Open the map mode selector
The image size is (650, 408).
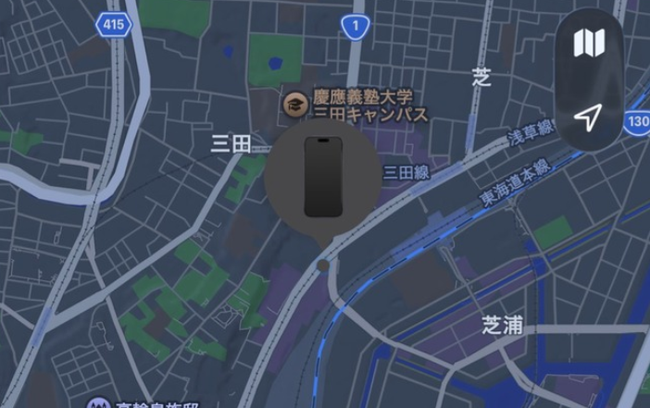tap(589, 43)
